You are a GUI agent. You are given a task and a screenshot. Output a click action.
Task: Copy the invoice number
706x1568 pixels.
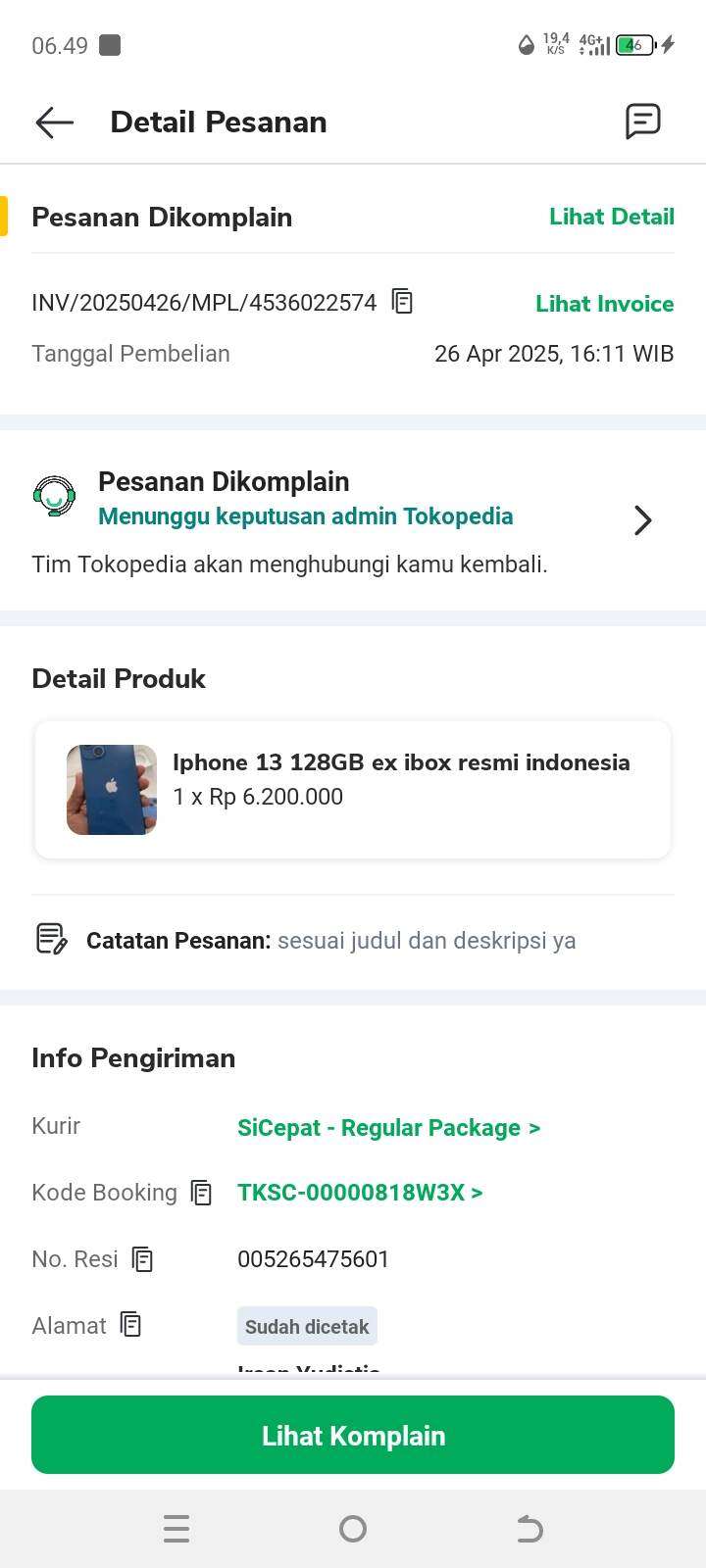tap(402, 302)
